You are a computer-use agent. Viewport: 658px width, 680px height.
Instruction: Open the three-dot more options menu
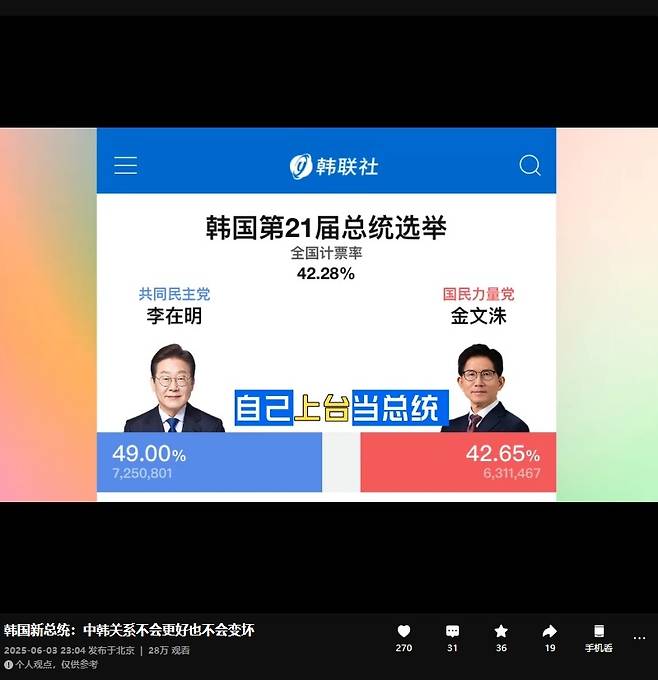(639, 638)
